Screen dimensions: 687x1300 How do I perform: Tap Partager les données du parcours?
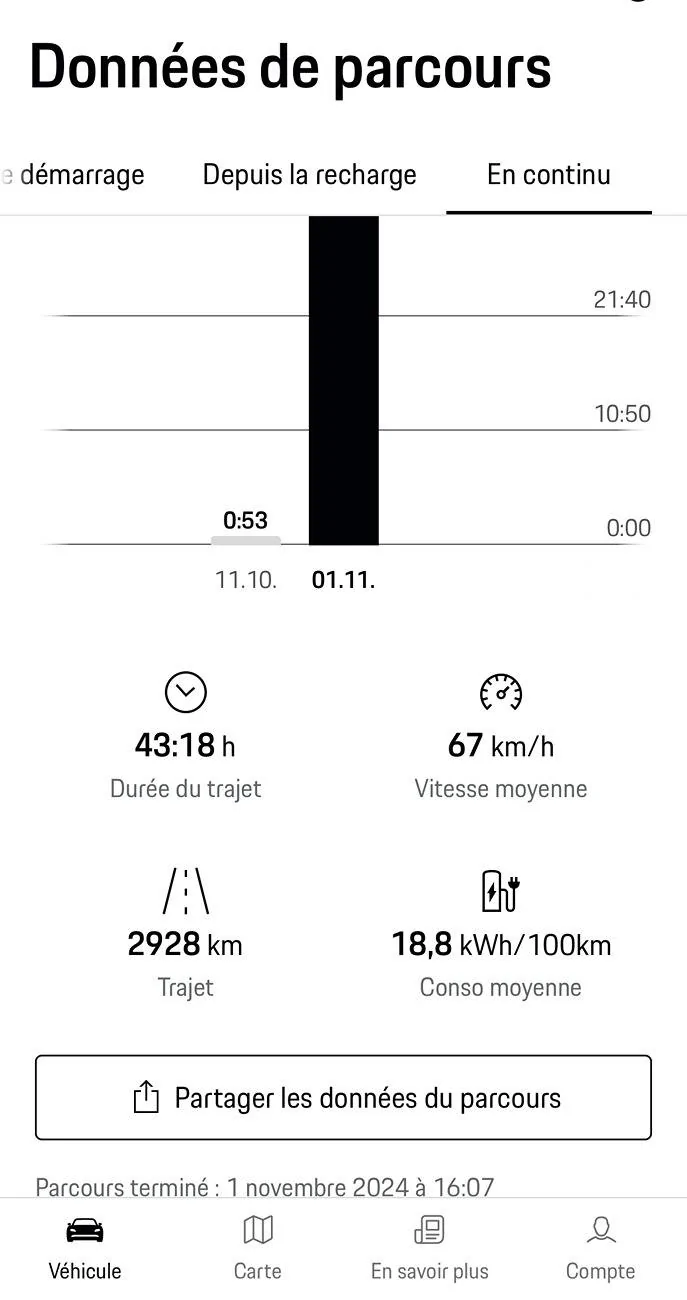[x=343, y=1098]
